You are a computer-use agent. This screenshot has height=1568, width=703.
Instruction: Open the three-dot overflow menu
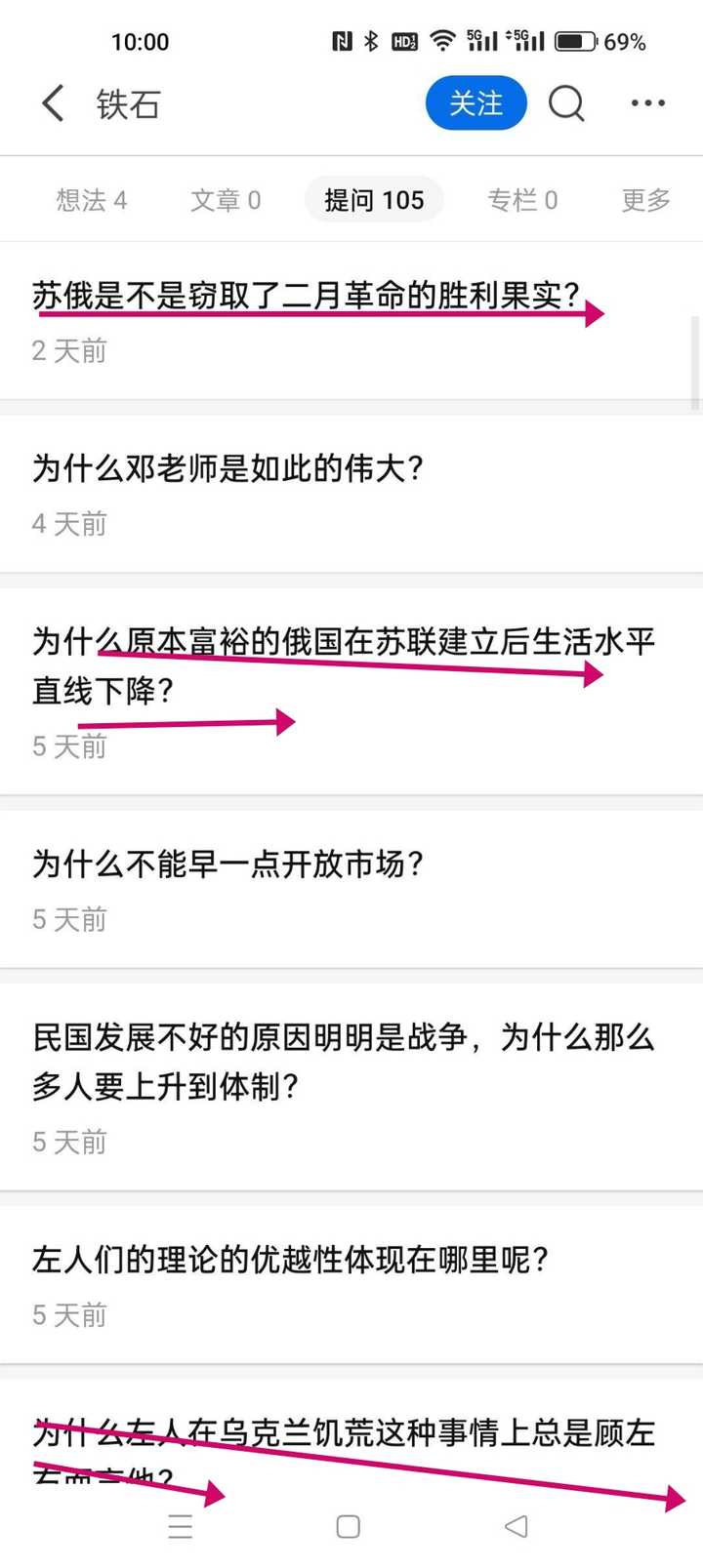point(647,103)
